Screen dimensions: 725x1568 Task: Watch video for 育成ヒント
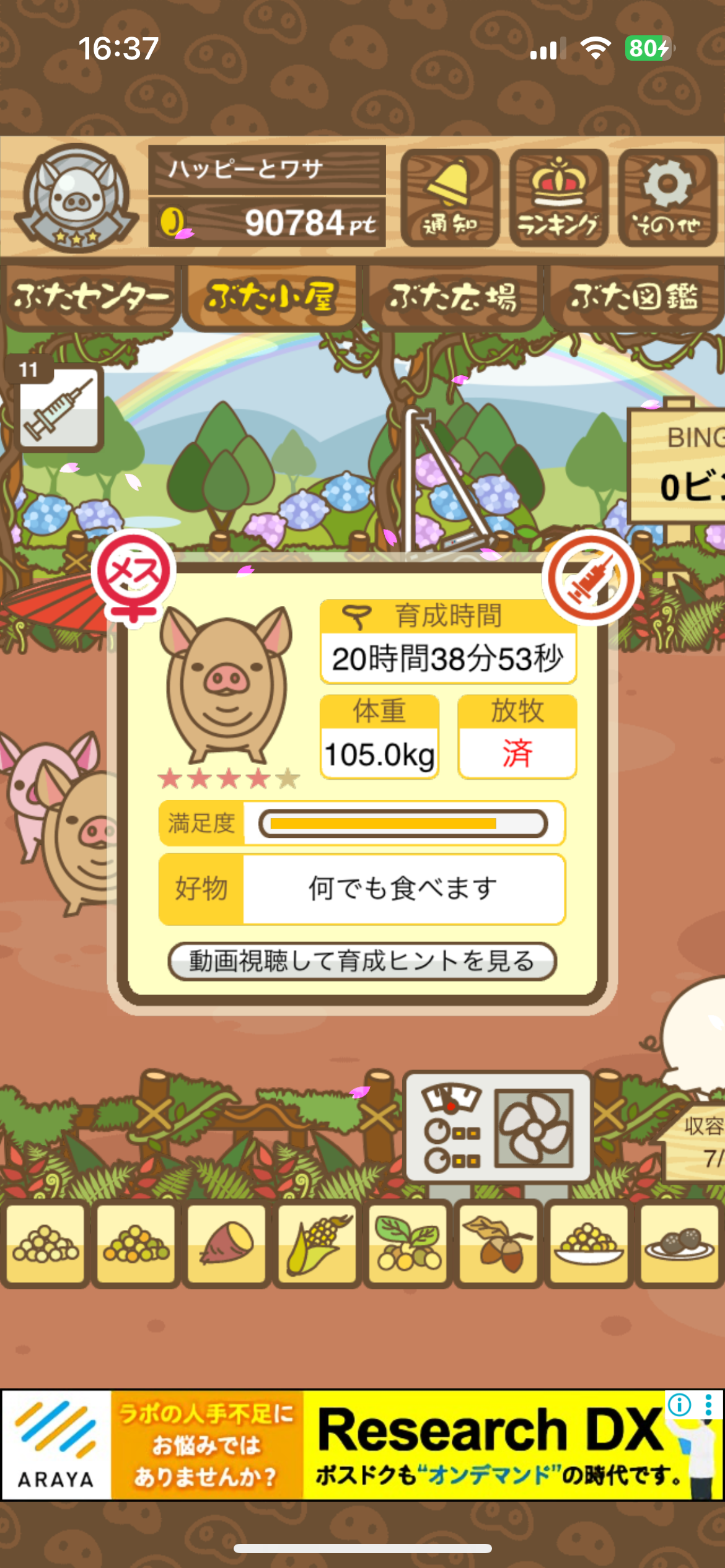(x=362, y=961)
